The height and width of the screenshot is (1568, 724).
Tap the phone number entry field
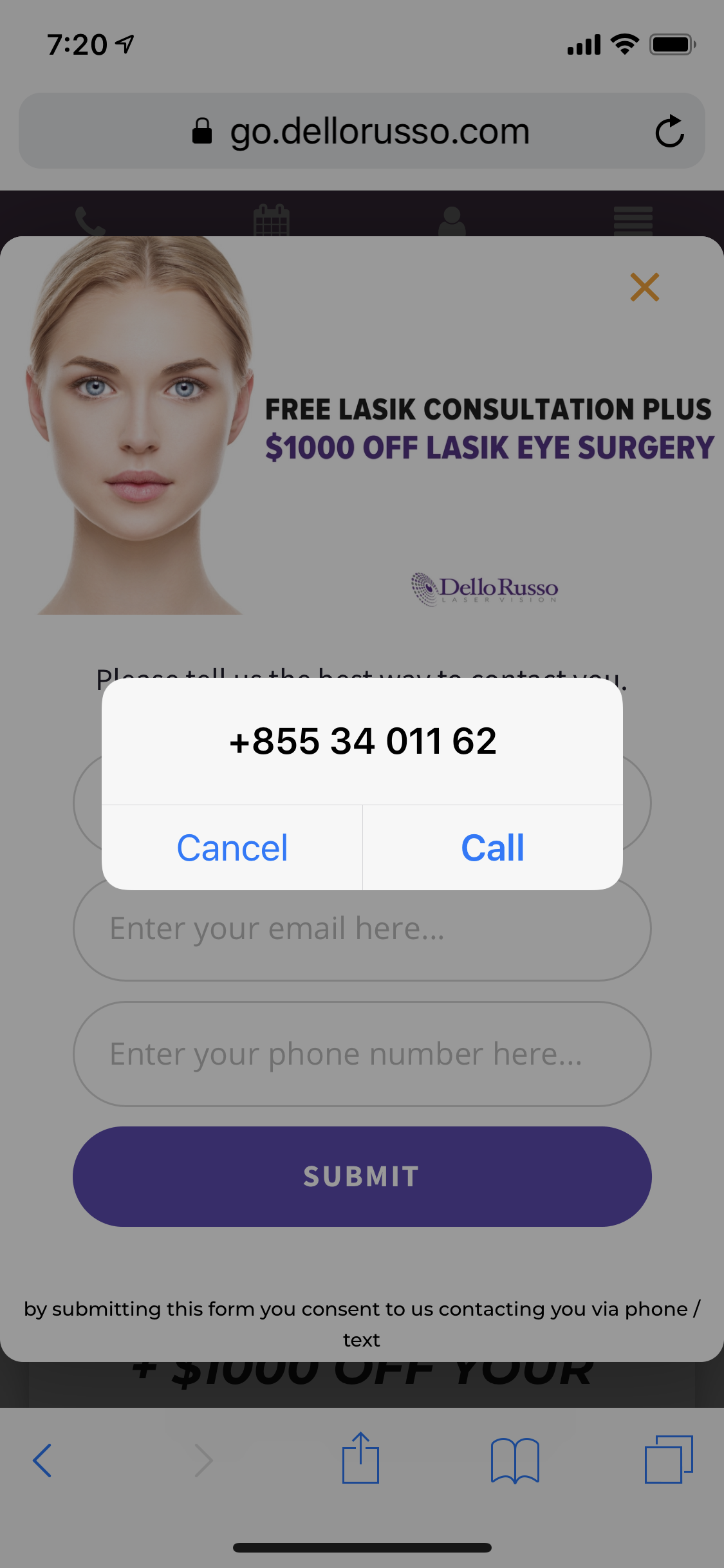(x=362, y=1054)
